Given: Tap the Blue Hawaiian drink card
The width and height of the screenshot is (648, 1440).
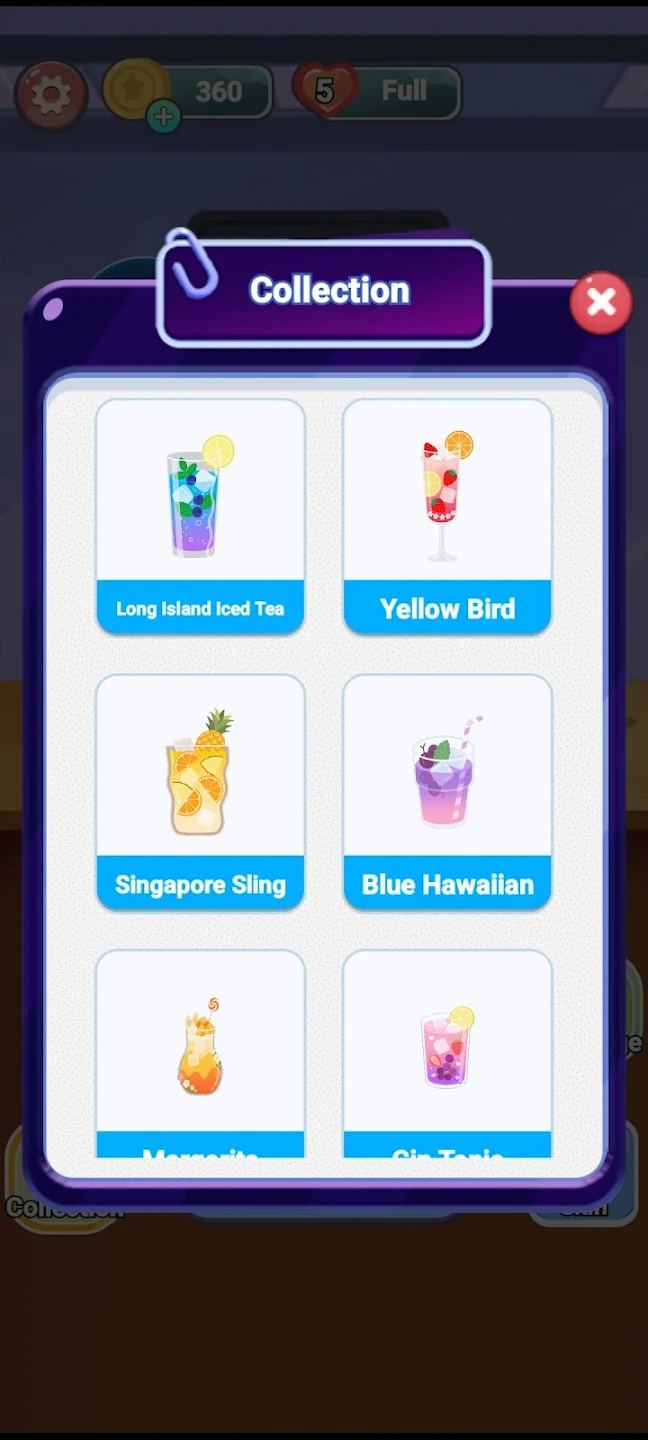Looking at the screenshot, I should (x=447, y=791).
